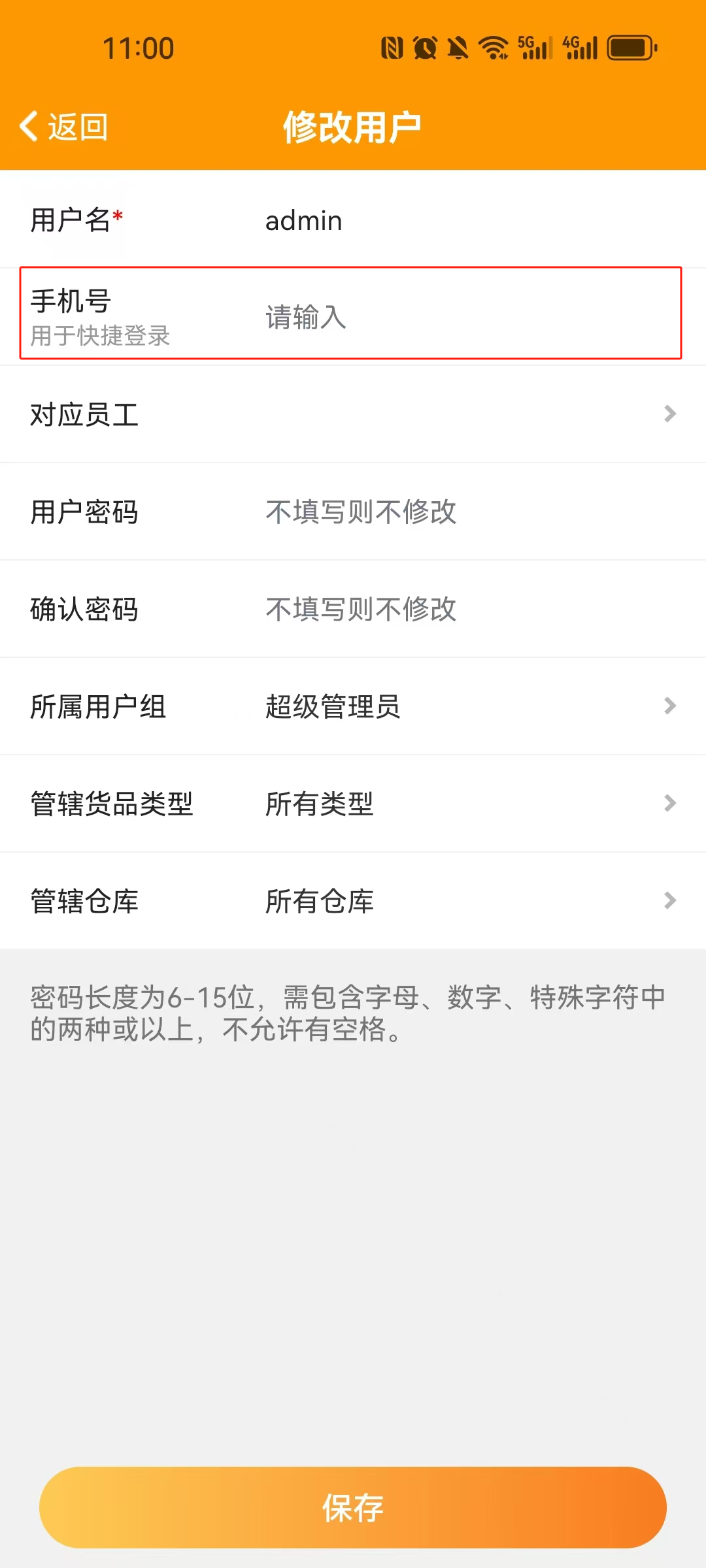The width and height of the screenshot is (706, 1568).
Task: Focus the 确认密码 input field
Action: point(458,609)
